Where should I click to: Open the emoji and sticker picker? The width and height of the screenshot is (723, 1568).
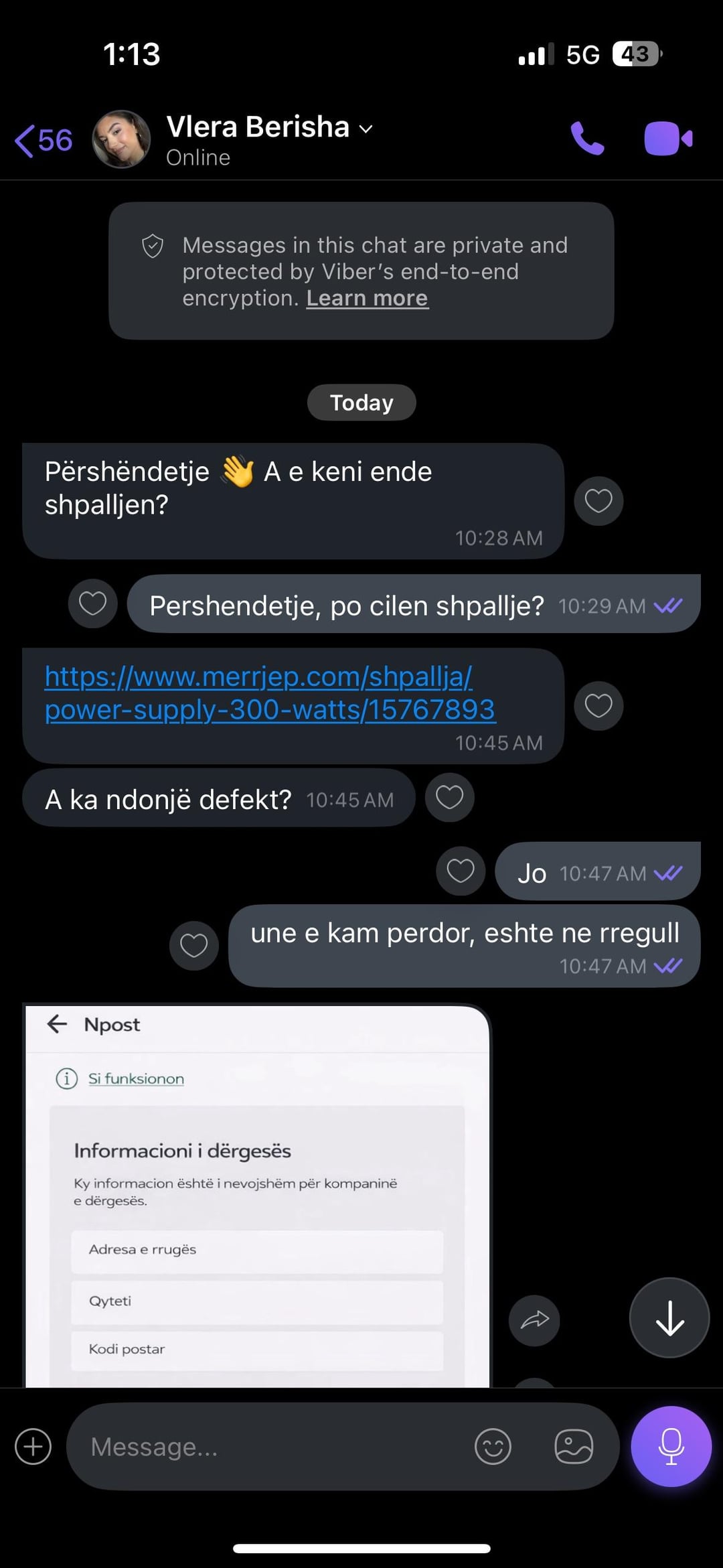[x=493, y=1446]
